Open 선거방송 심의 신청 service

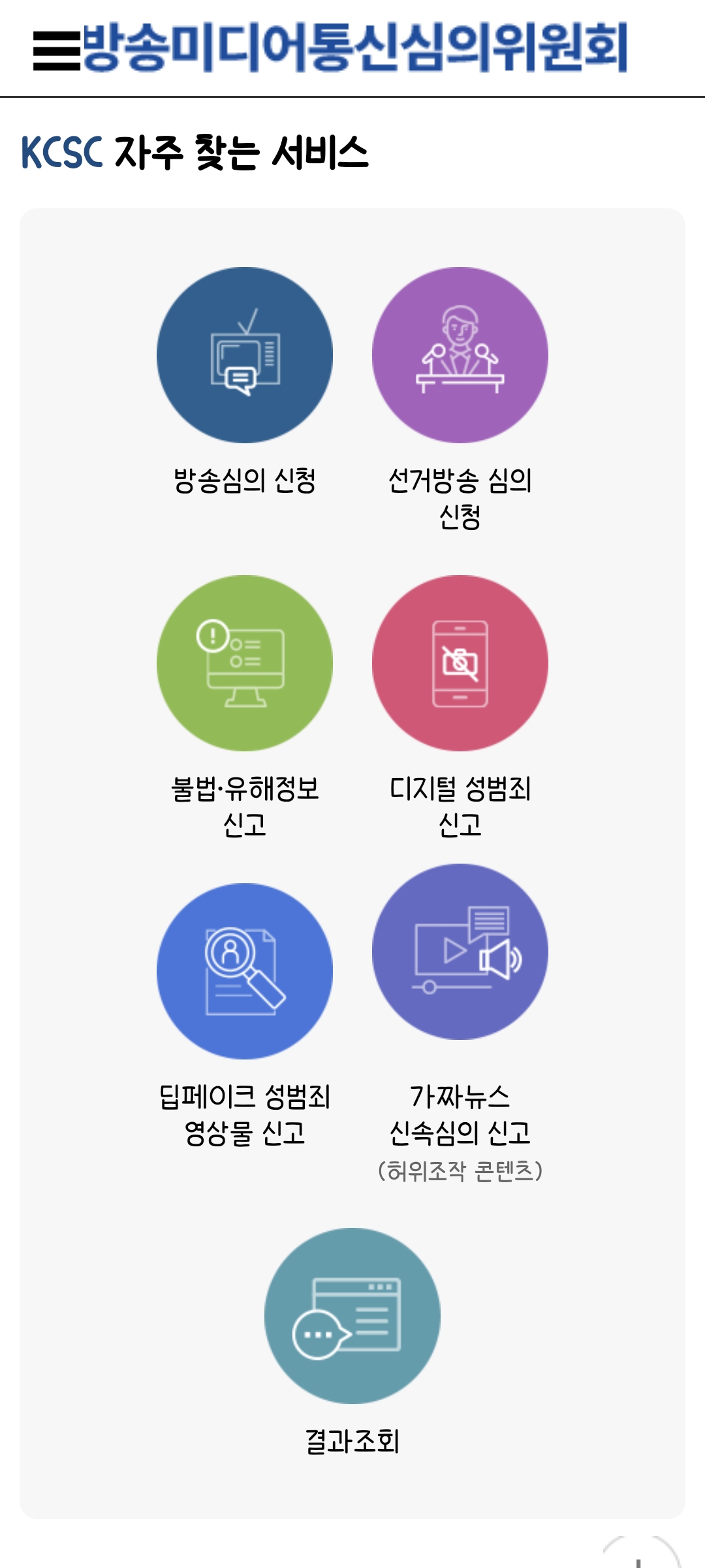460,355
